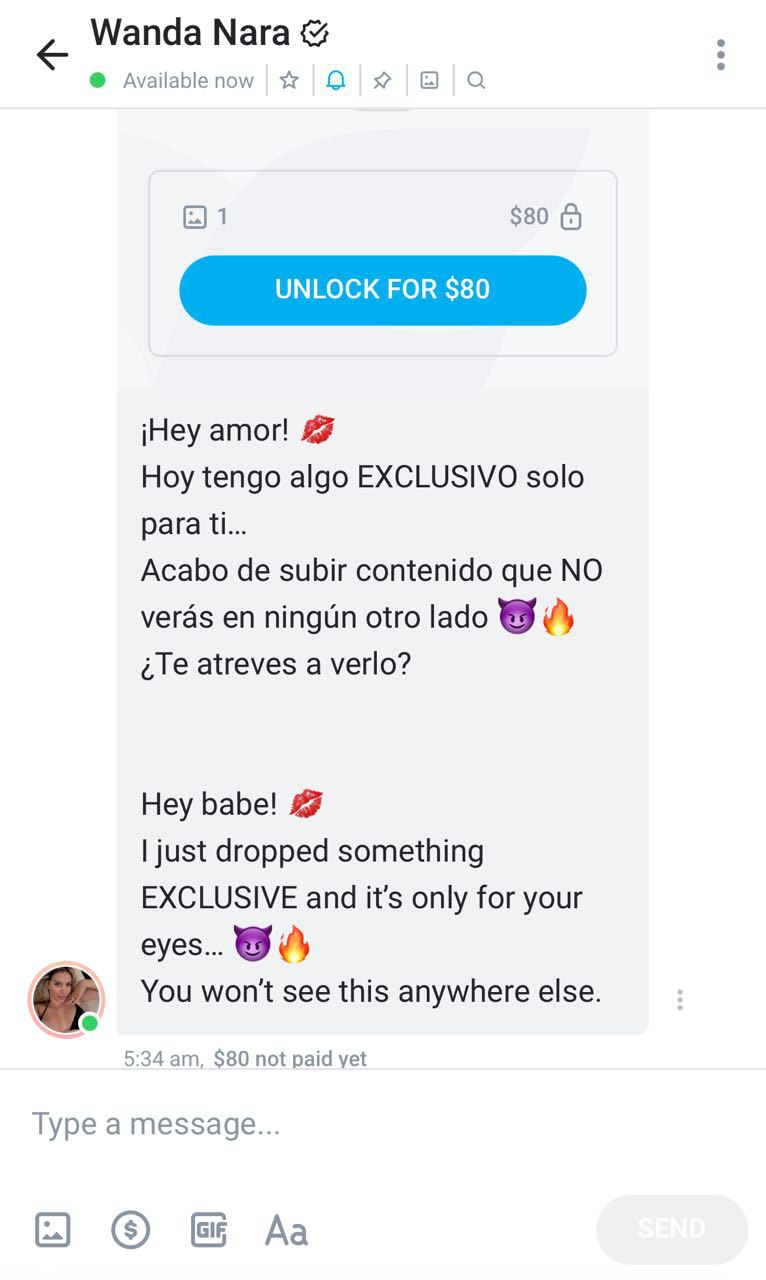
Task: Open the sender's profile avatar
Action: click(x=66, y=999)
